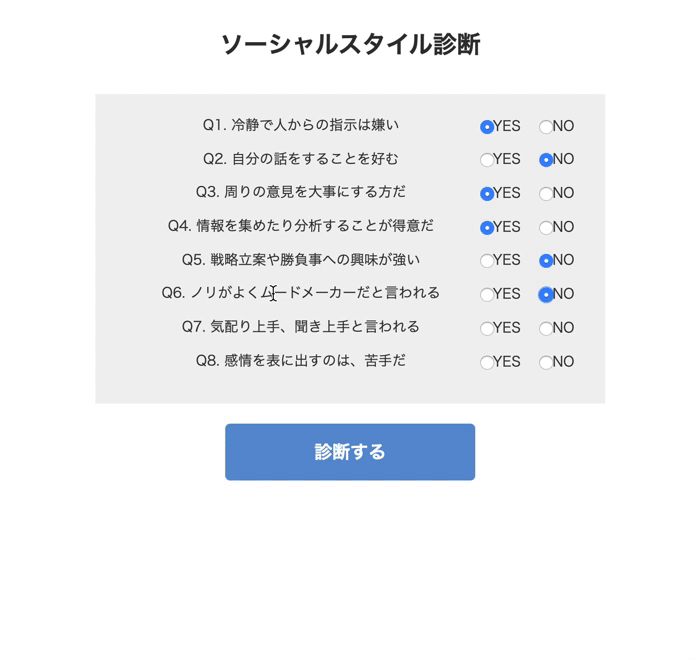Choose YES for Q2
The height and width of the screenshot is (660, 696).
[x=487, y=160]
